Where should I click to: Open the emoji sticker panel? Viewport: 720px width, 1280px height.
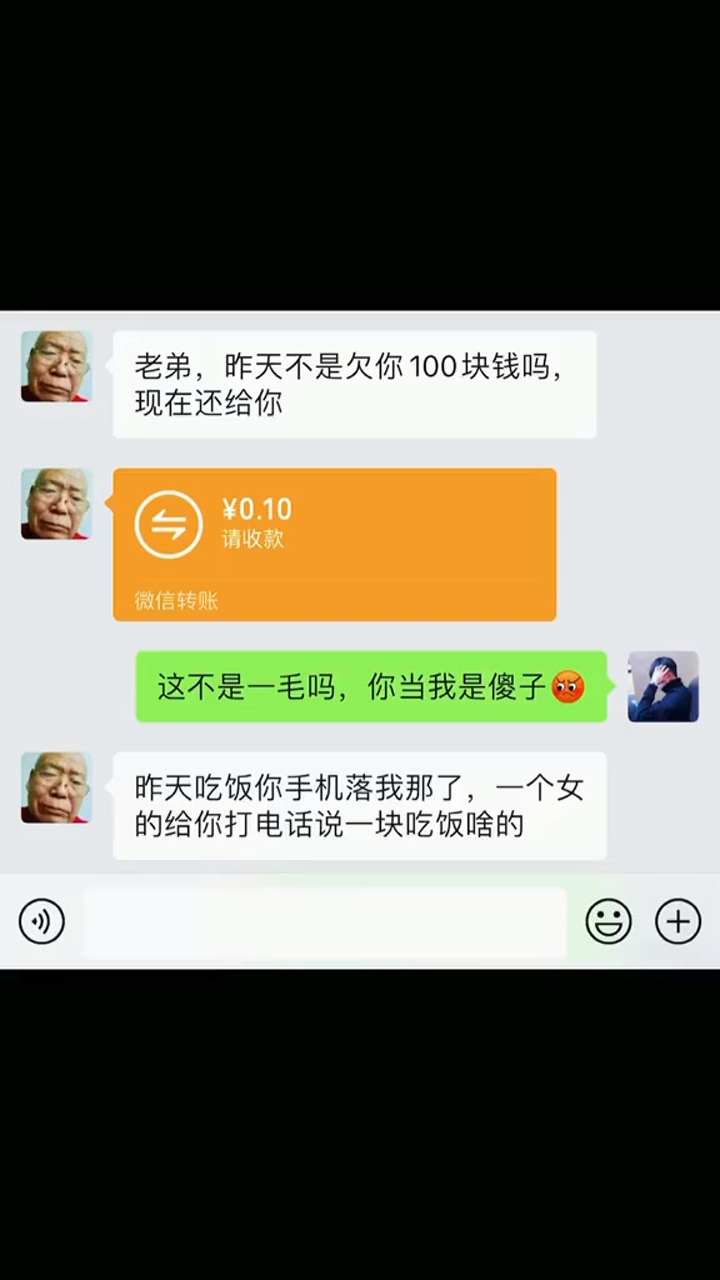(608, 921)
